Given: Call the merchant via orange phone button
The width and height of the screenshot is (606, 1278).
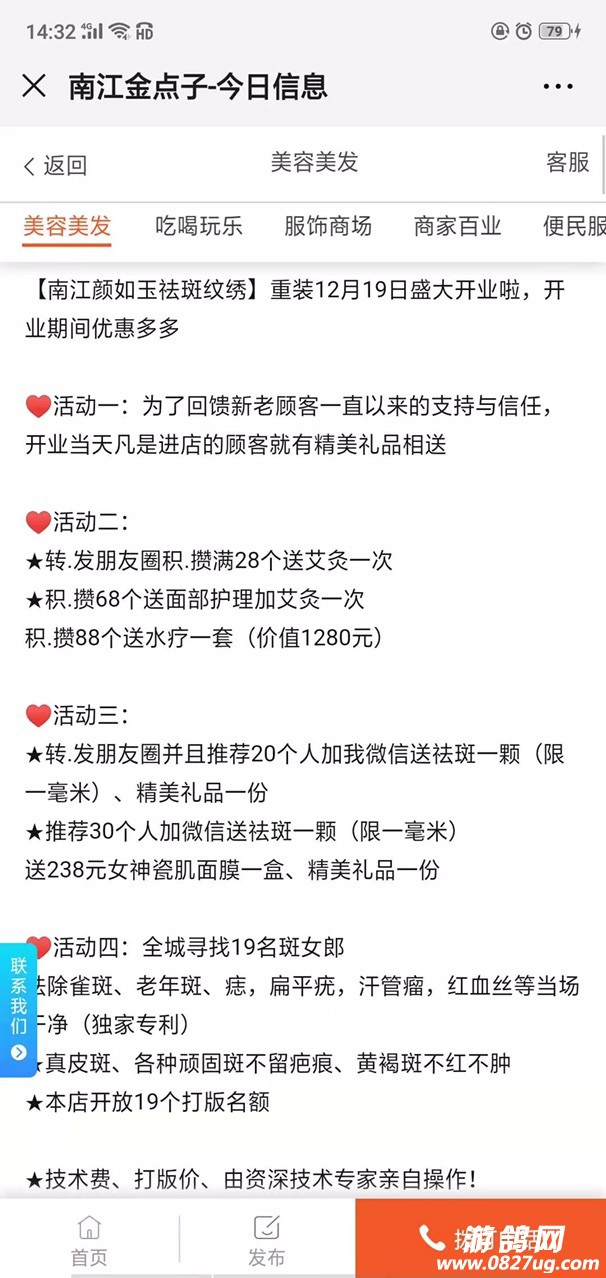Looking at the screenshot, I should pos(480,1238).
